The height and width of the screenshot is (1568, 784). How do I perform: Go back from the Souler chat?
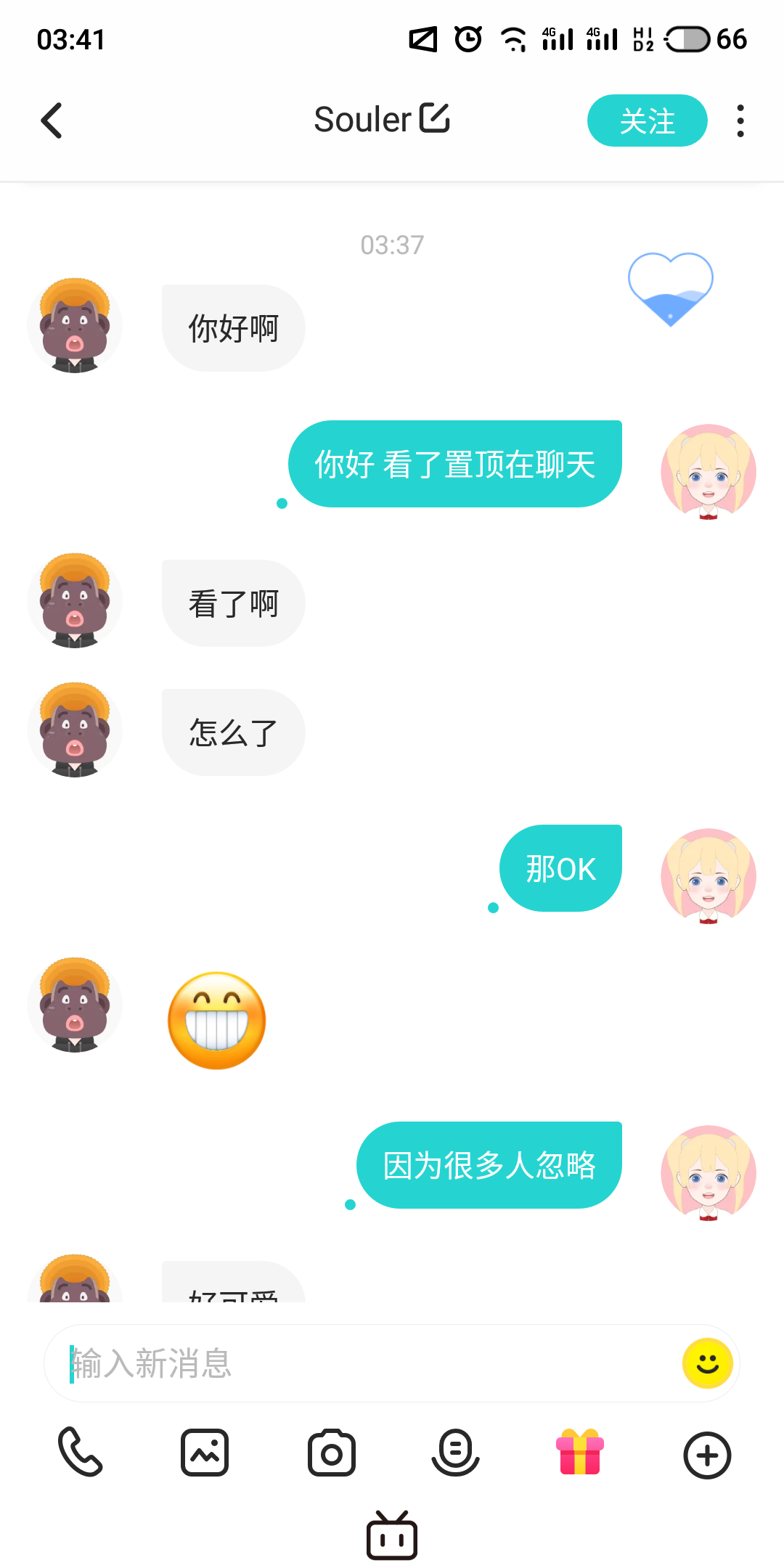click(x=52, y=121)
